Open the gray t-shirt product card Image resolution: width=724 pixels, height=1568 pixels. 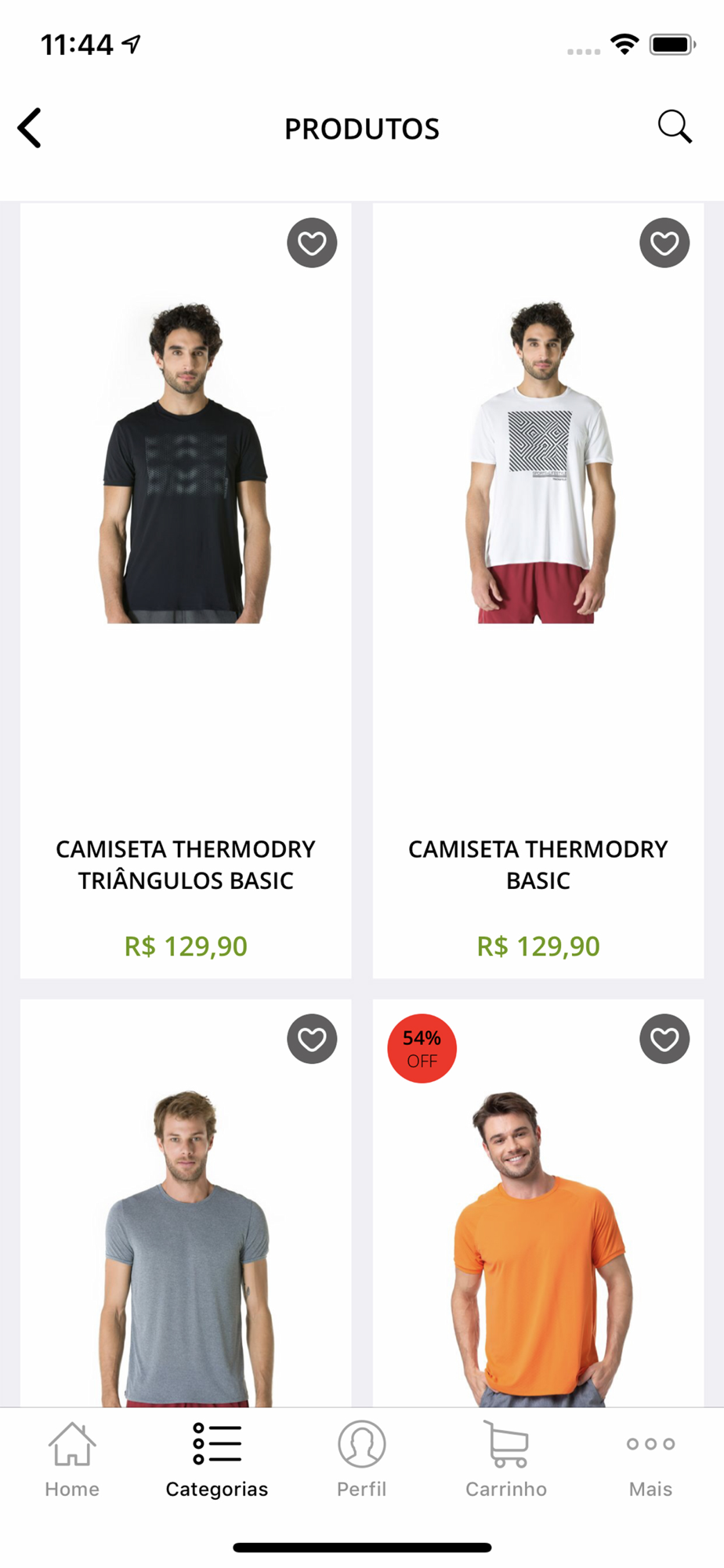pos(186,1203)
